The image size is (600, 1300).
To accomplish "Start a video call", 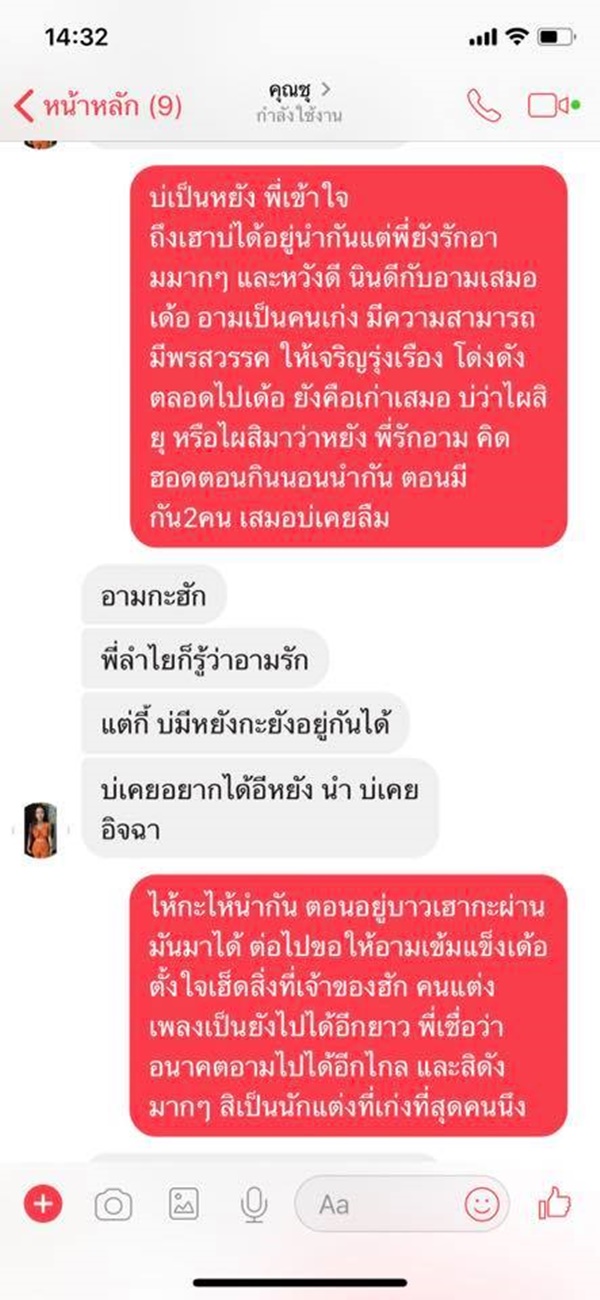I will [x=549, y=105].
